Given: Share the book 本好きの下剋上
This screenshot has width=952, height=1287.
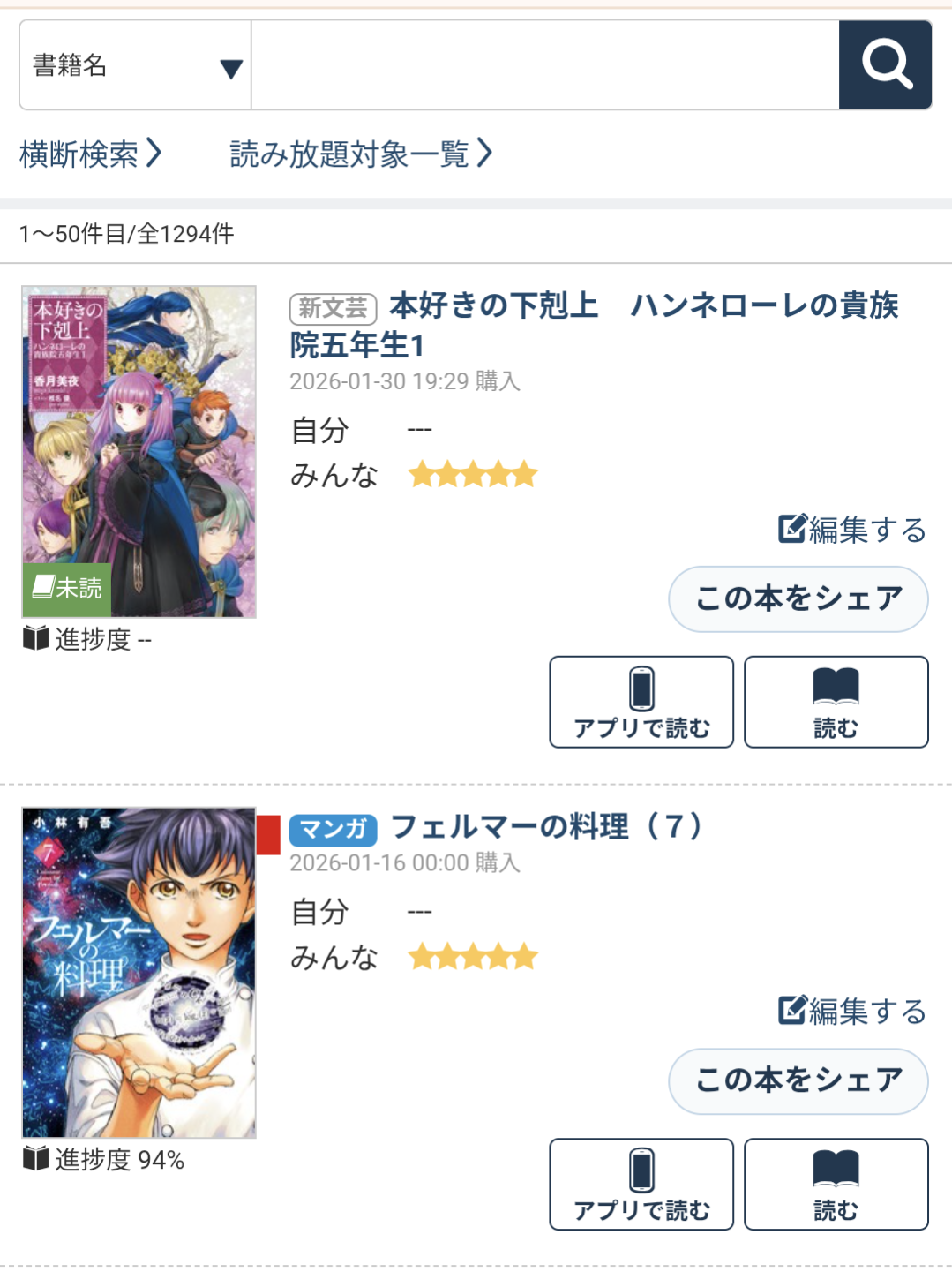Looking at the screenshot, I should click(798, 599).
